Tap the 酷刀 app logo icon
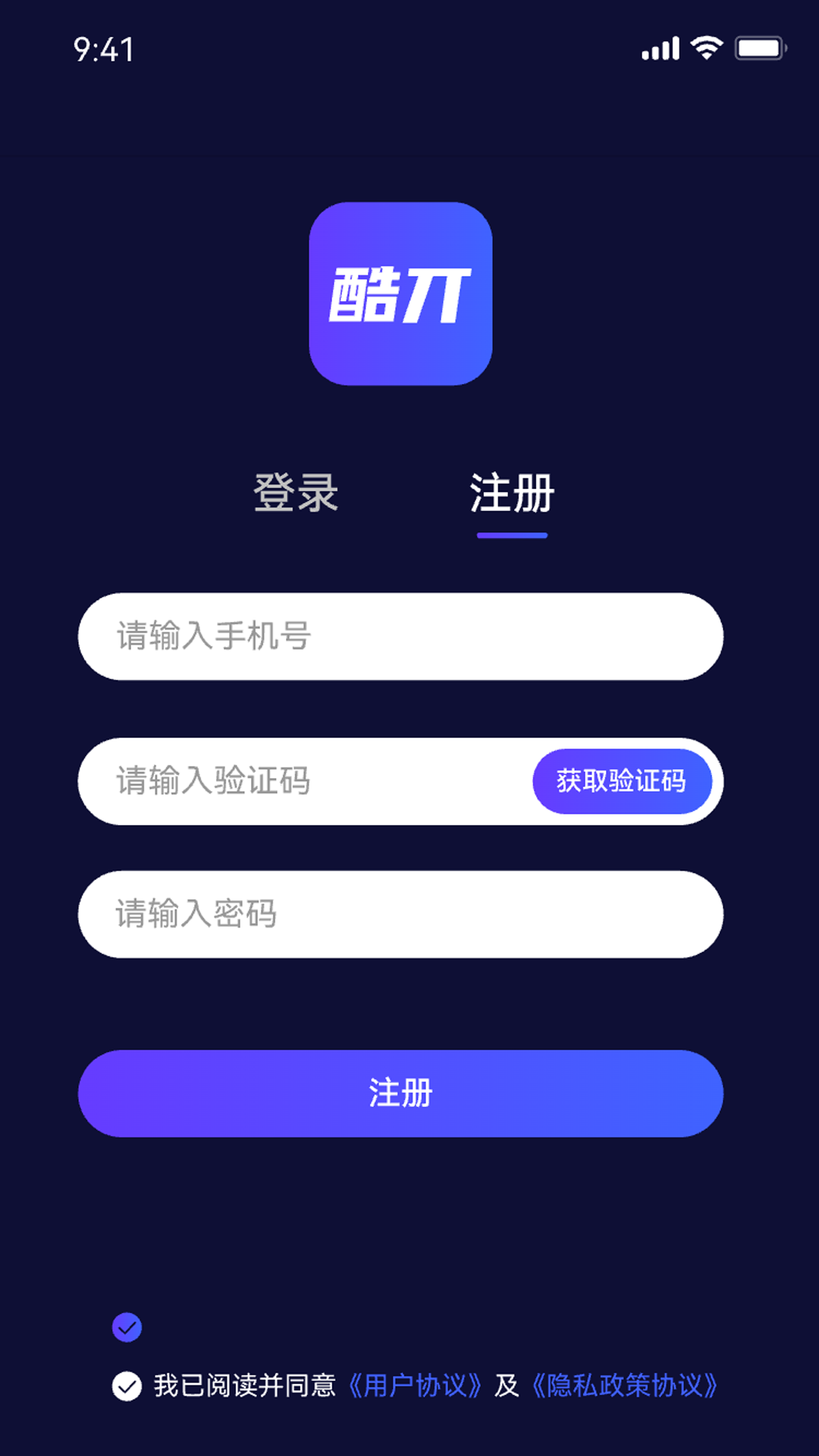 coord(400,292)
